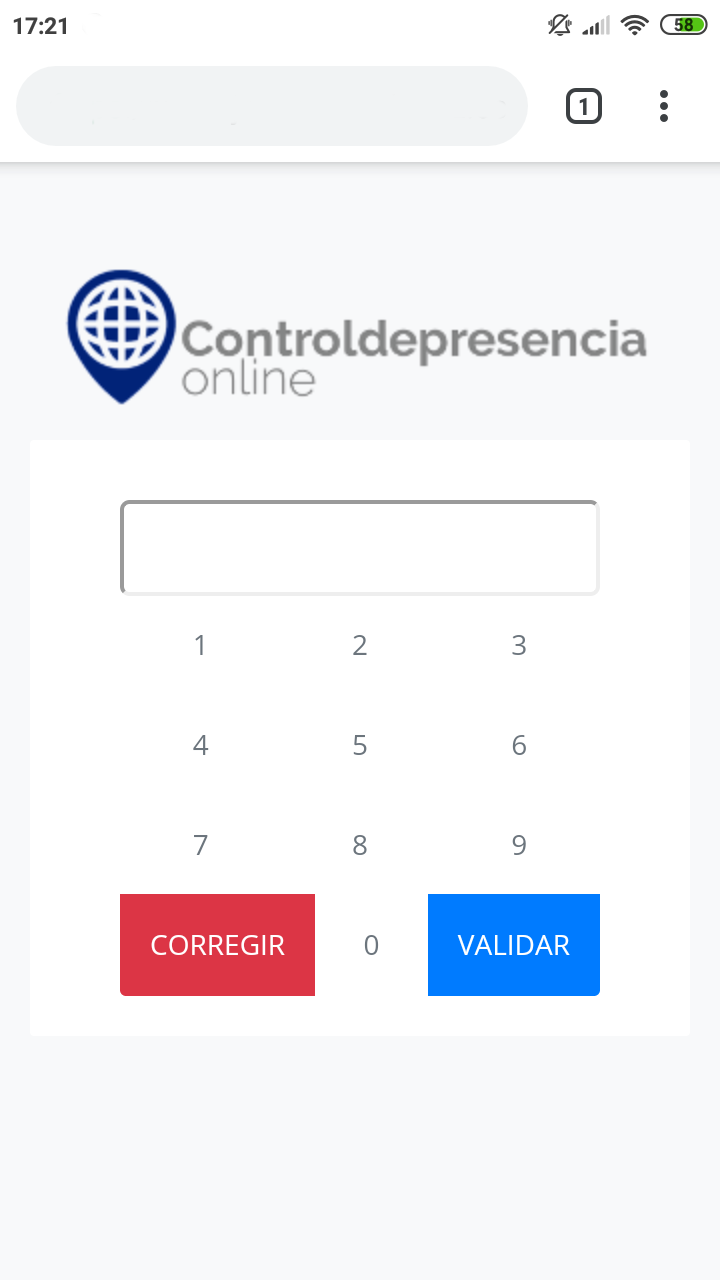Focus the PIN code input field

tap(360, 548)
